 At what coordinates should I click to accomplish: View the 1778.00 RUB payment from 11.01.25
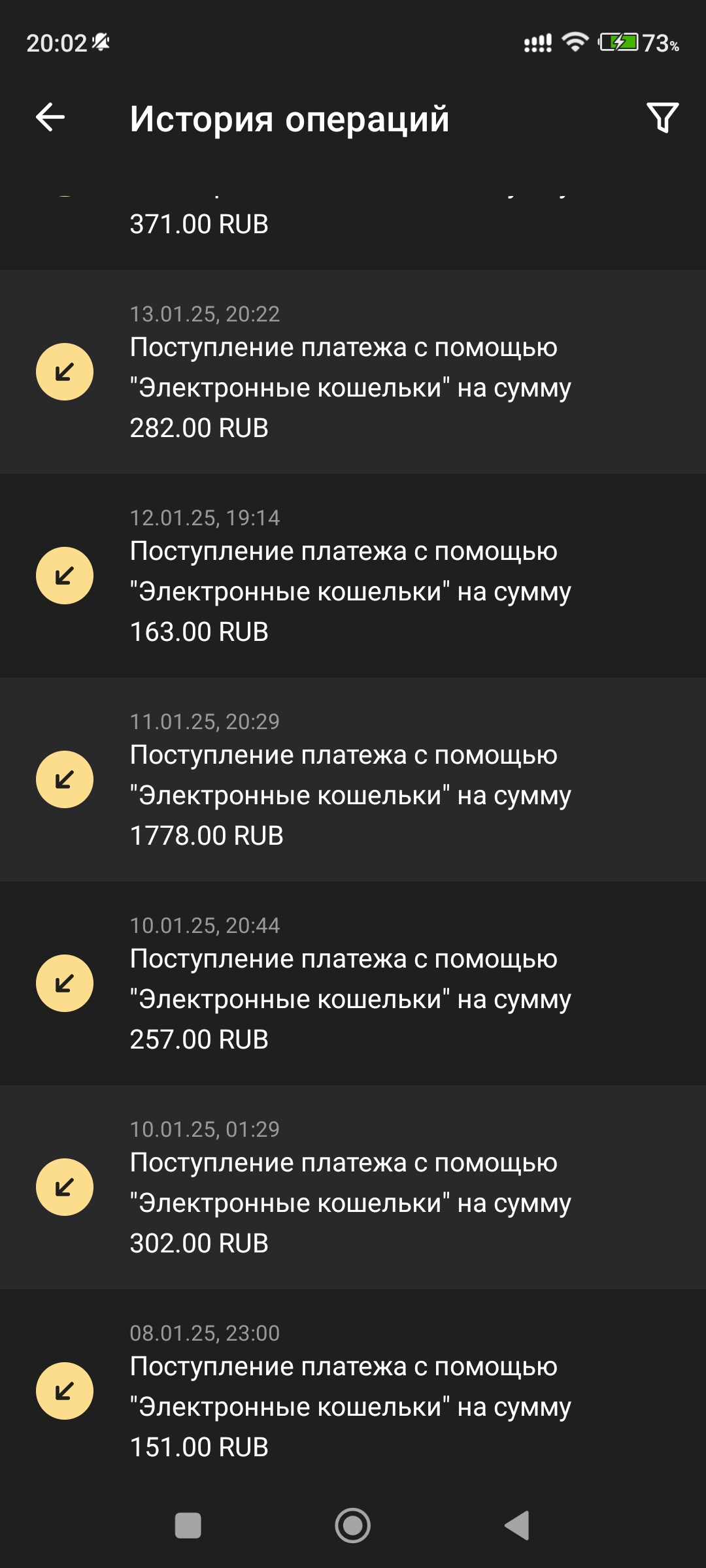pyautogui.click(x=353, y=779)
